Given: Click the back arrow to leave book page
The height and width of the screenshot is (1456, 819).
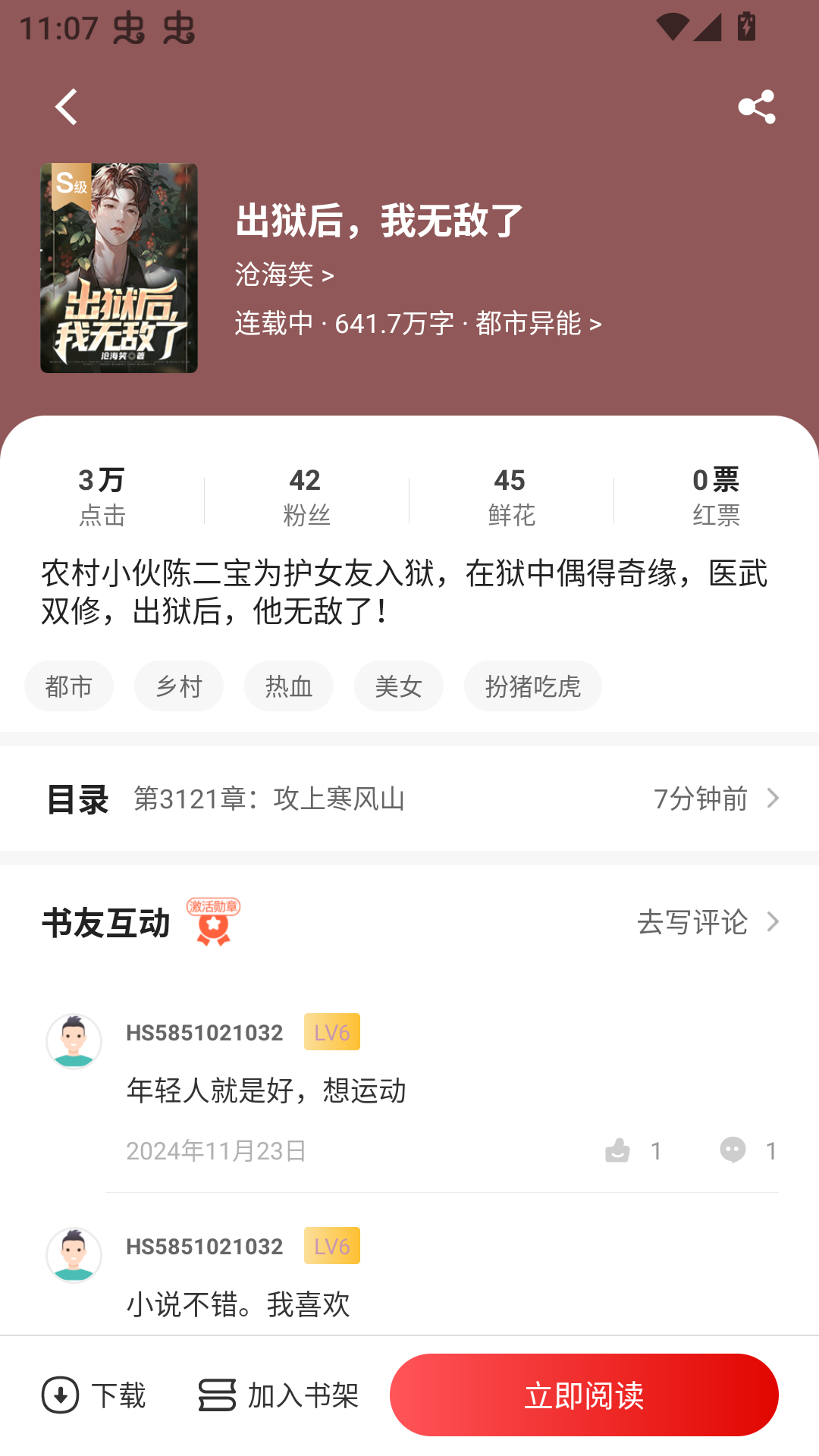Looking at the screenshot, I should click(66, 105).
